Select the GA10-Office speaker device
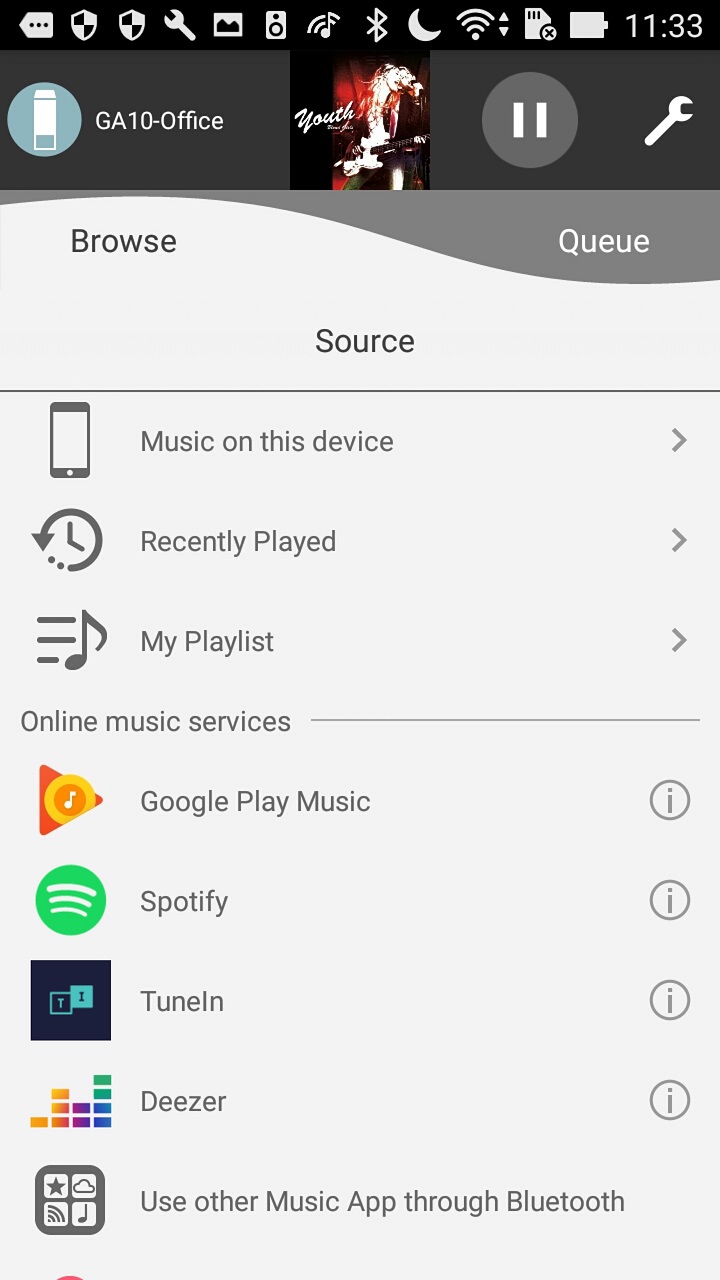Image resolution: width=720 pixels, height=1280 pixels. [116, 120]
